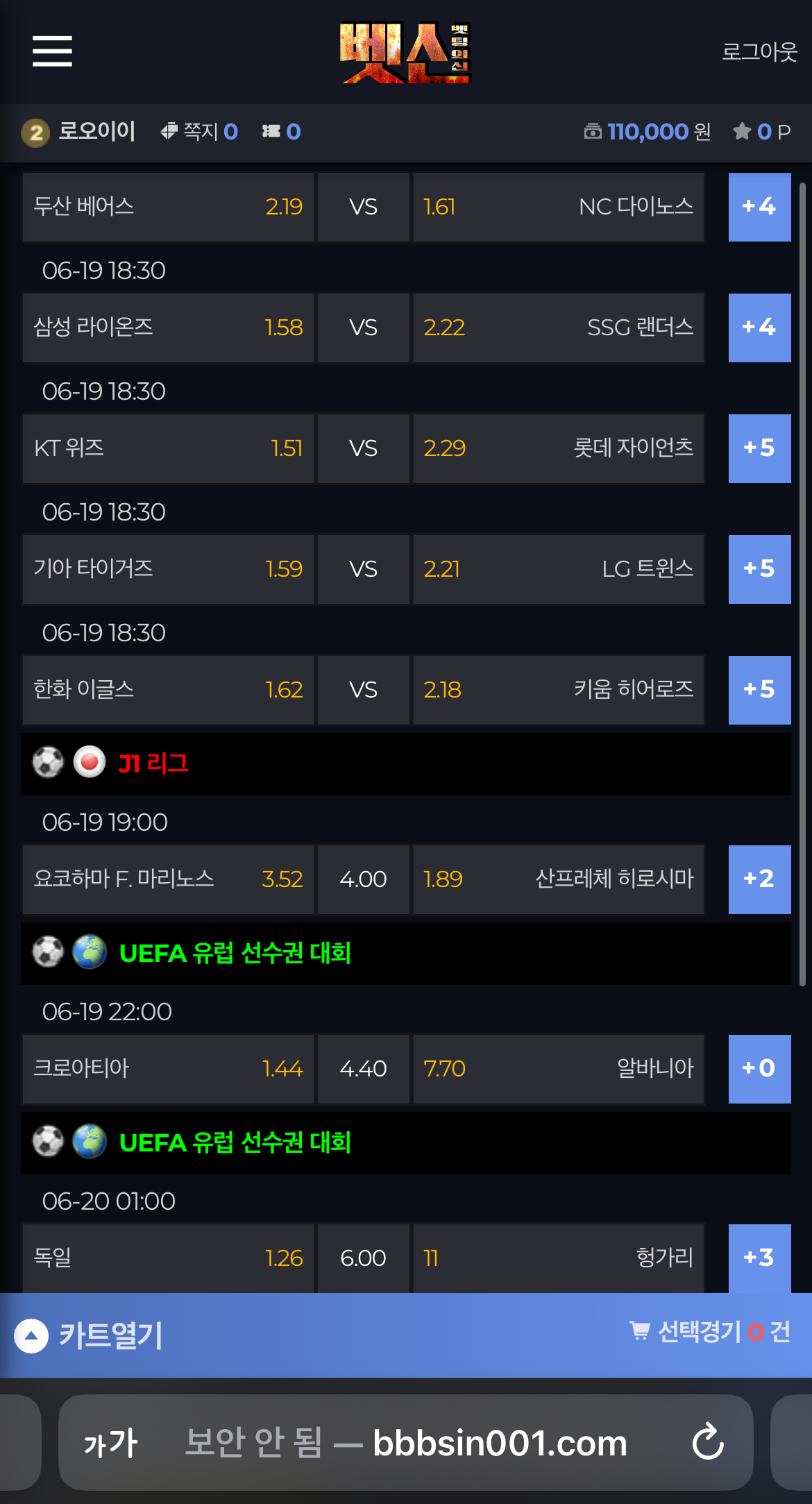Bet on 크로아티아 at odds 1.44
The height and width of the screenshot is (1504, 812).
point(168,1069)
